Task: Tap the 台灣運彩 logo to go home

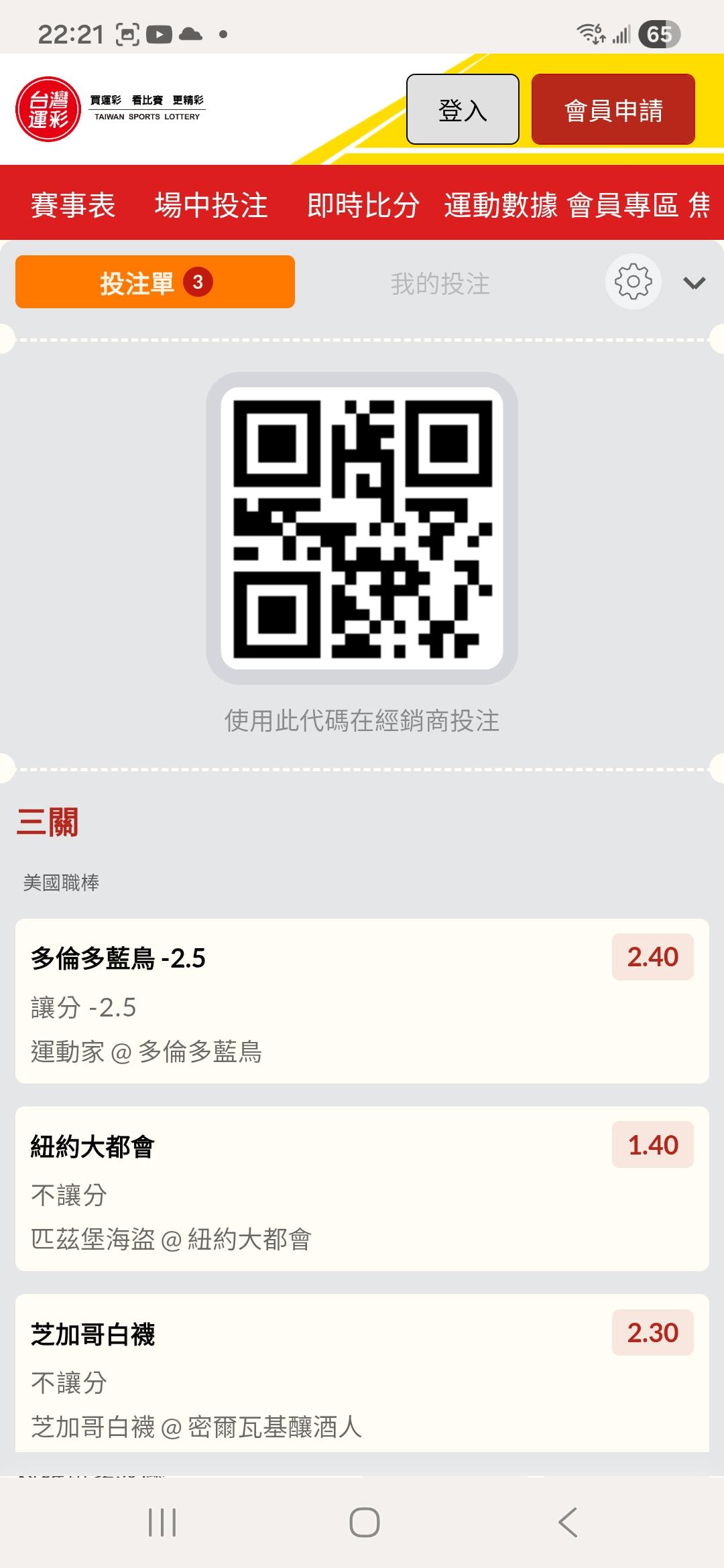Action: (x=48, y=109)
